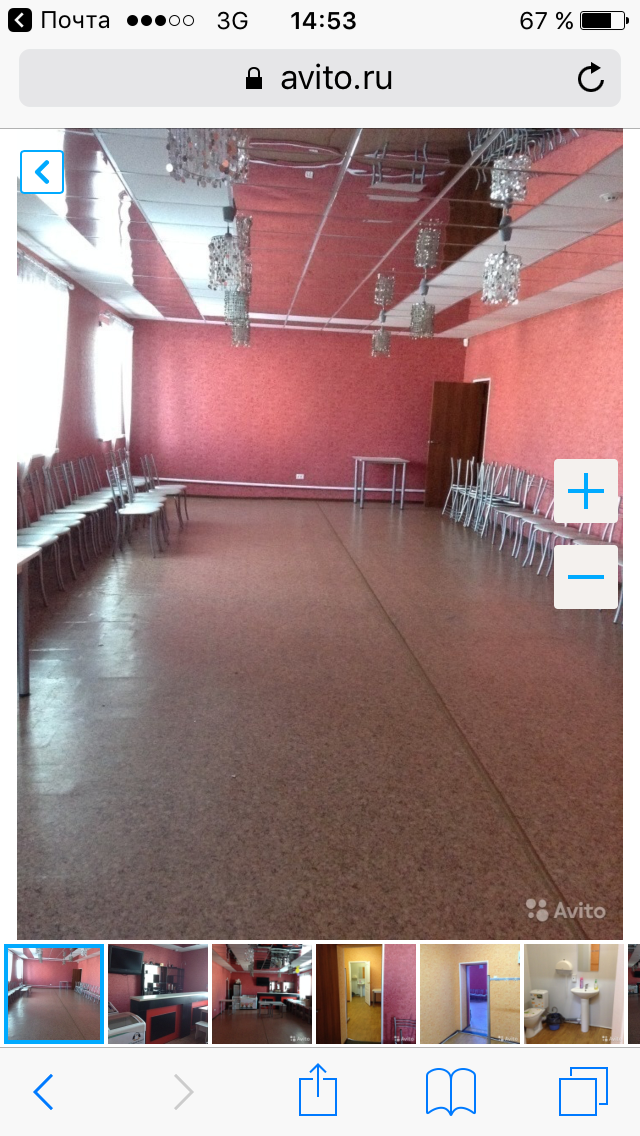Open the purple doorway photo thumbnail
This screenshot has width=640, height=1136.
tap(470, 994)
